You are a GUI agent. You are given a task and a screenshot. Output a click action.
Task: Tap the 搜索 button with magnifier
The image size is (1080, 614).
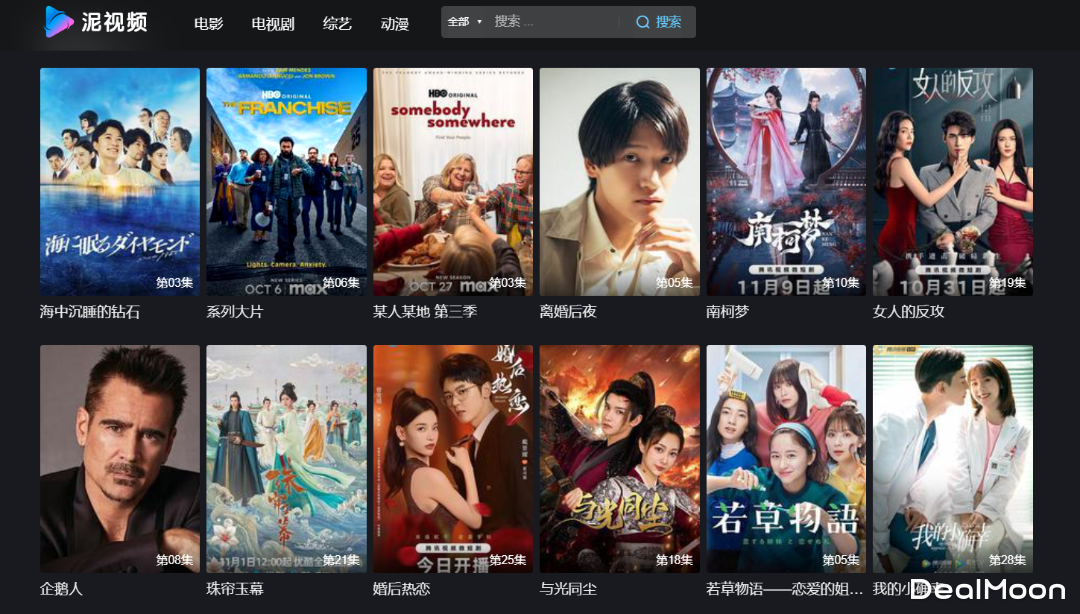[x=658, y=22]
